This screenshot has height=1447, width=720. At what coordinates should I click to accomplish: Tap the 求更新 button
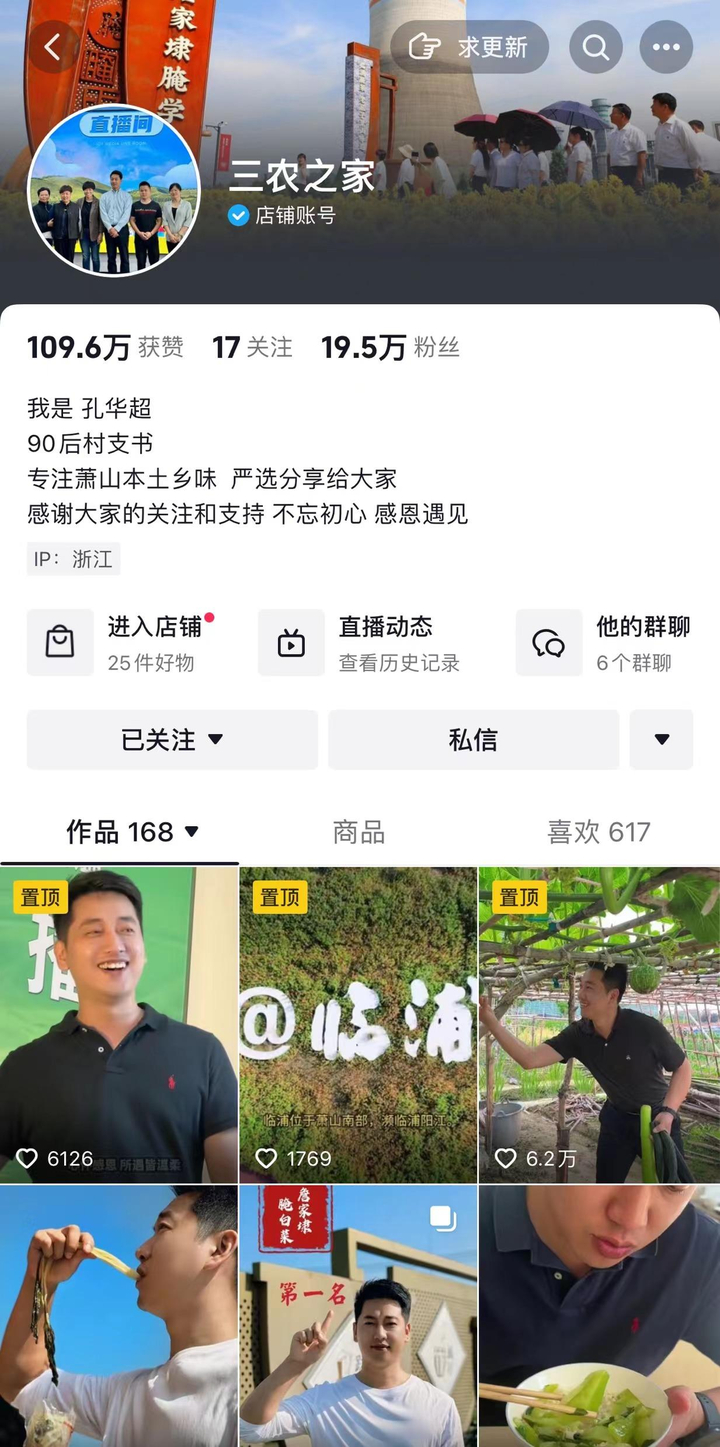(470, 47)
